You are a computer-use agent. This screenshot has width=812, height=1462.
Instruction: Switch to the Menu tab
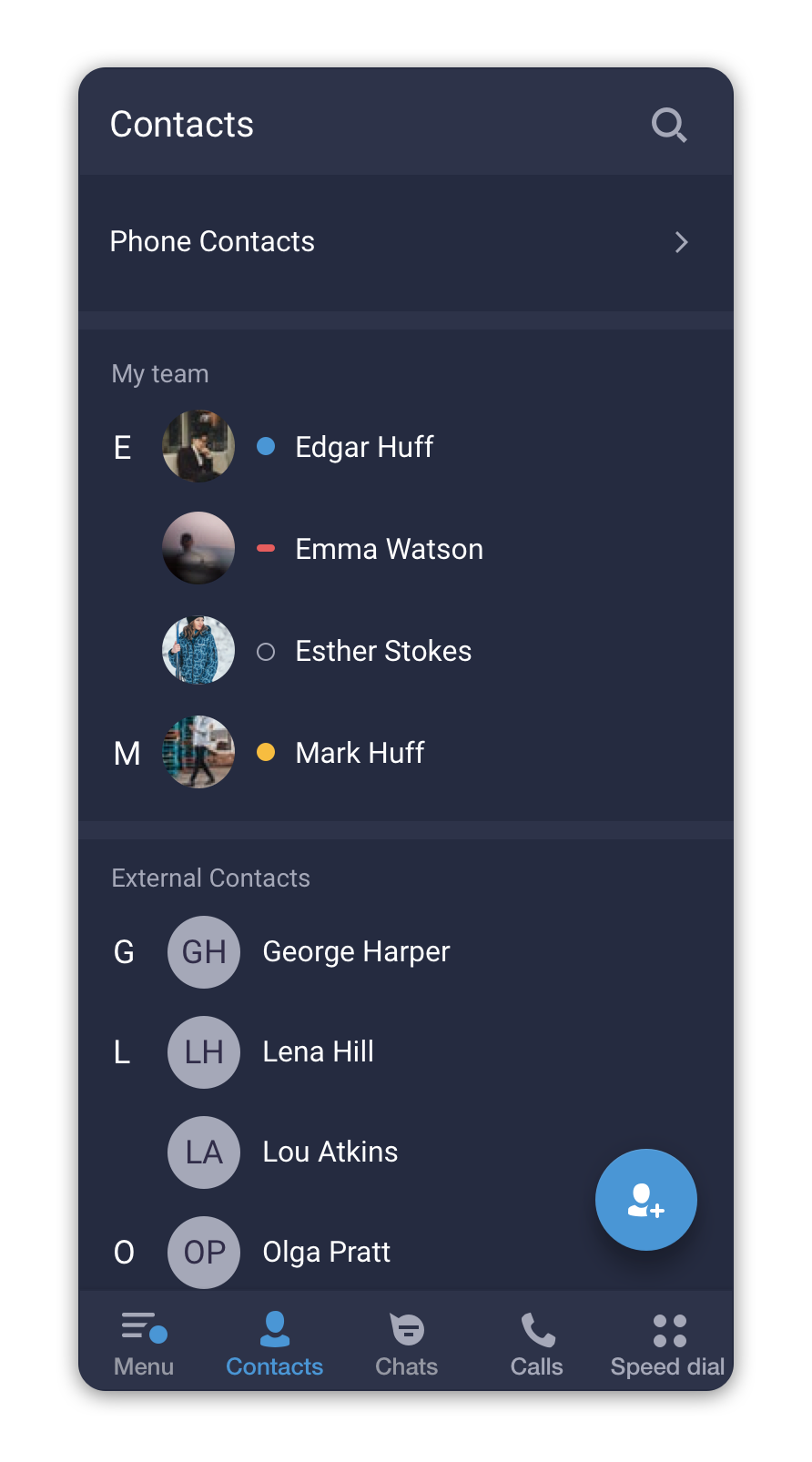tap(144, 1345)
